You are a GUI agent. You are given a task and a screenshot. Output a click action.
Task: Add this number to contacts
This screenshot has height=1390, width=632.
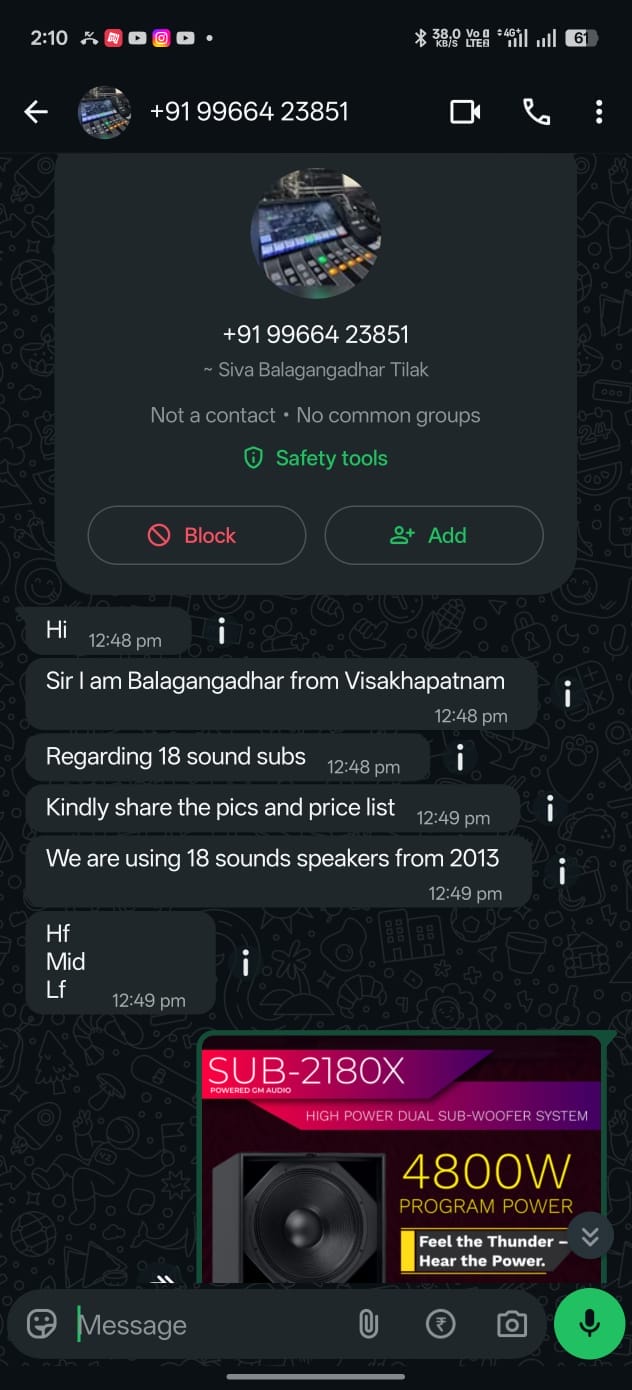[x=433, y=535]
